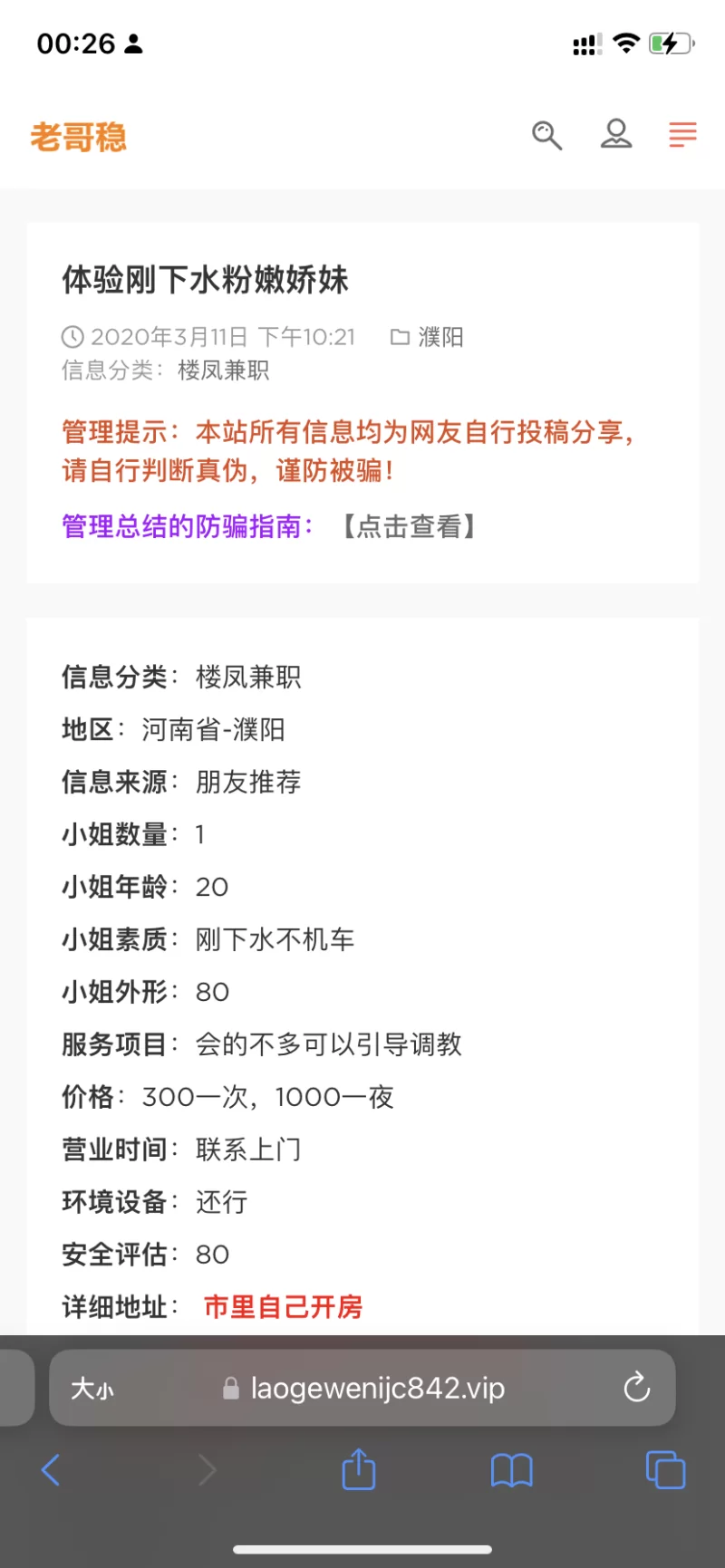Show all open Safari tabs
Screen dimensions: 725x1568
(665, 1470)
